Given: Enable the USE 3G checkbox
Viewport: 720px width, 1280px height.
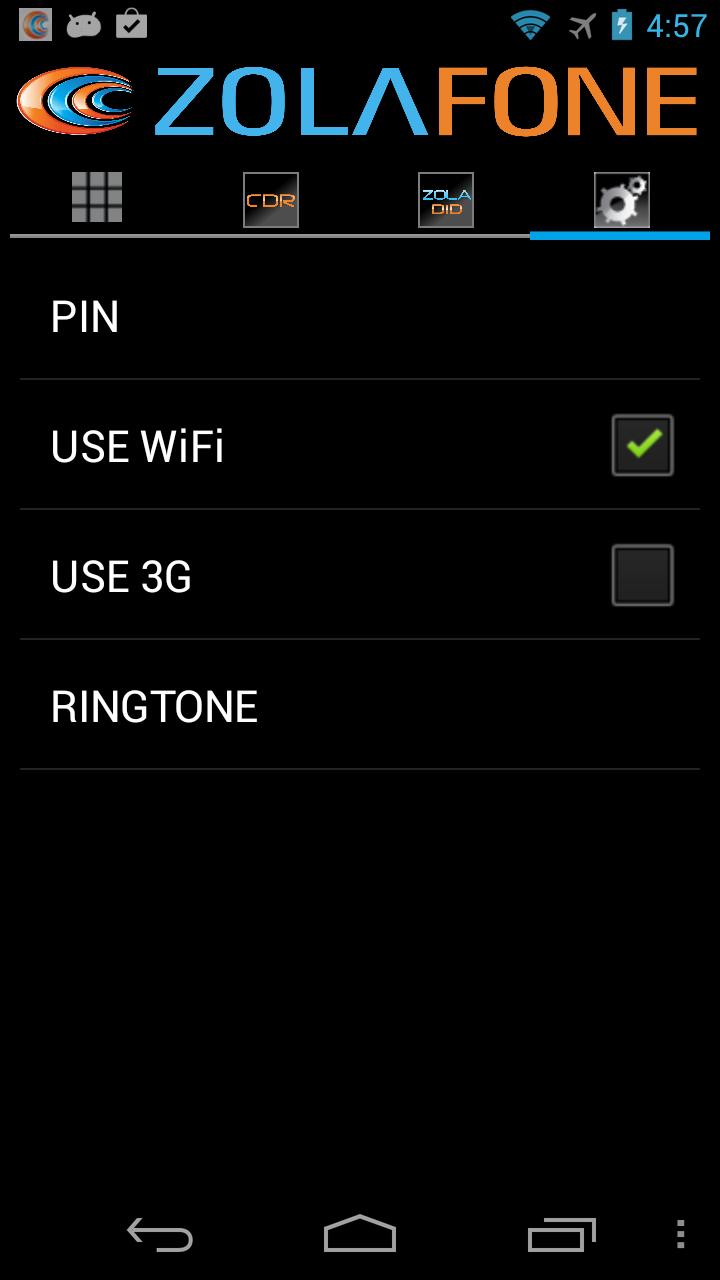Looking at the screenshot, I should (x=641, y=574).
